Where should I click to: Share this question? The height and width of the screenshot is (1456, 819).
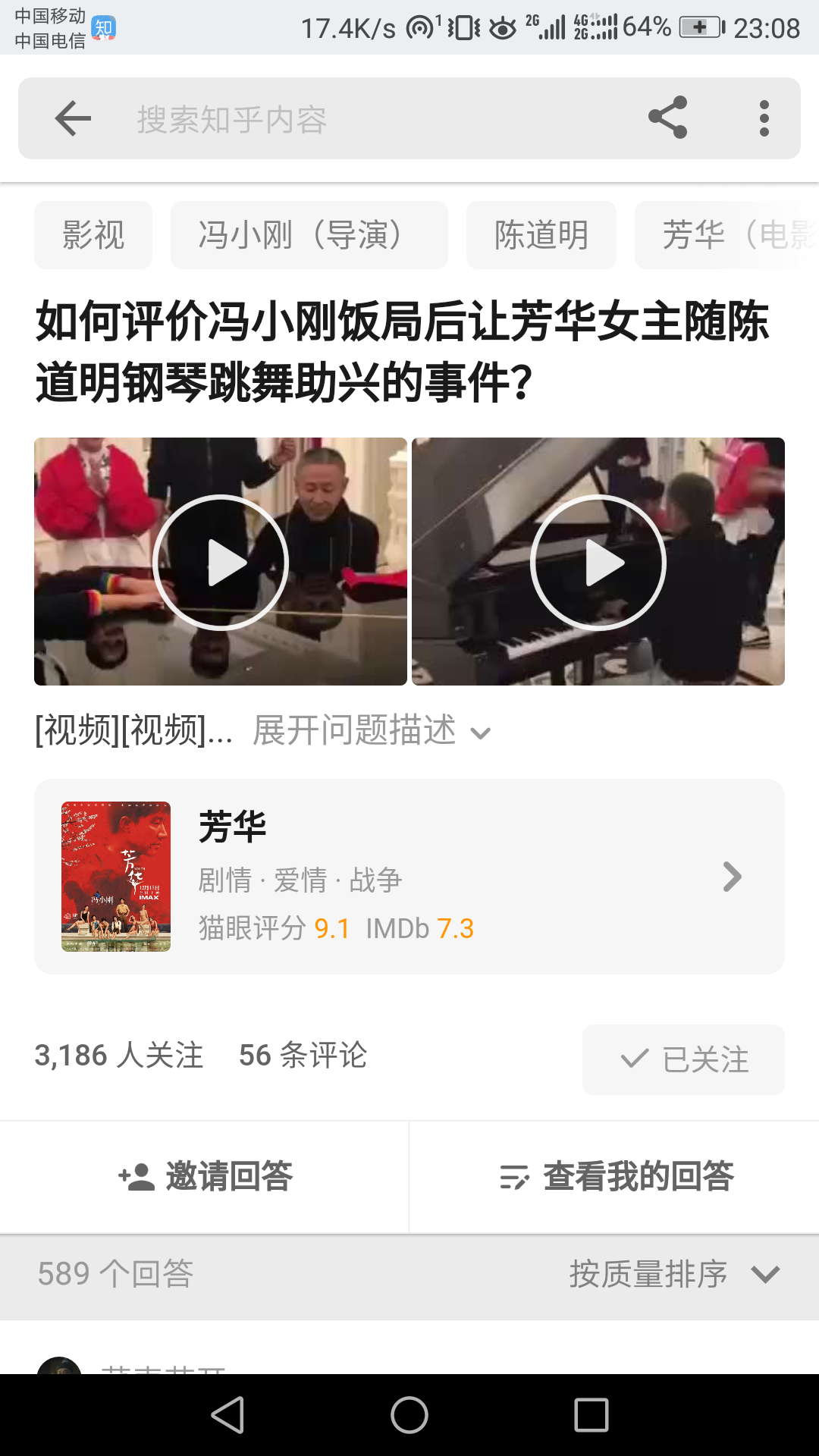(667, 118)
